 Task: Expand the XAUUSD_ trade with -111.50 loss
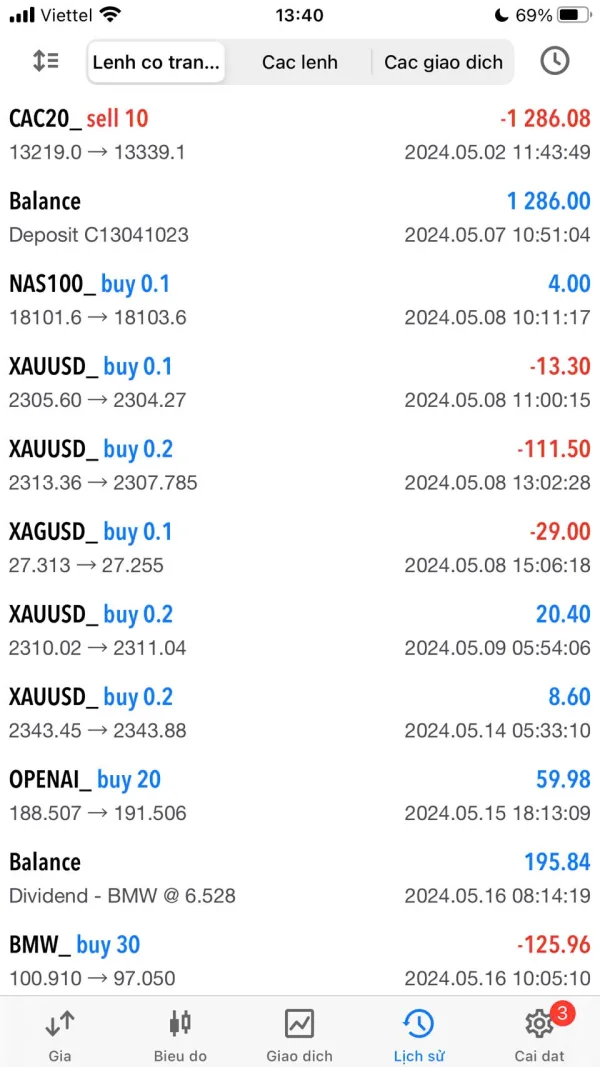click(299, 465)
